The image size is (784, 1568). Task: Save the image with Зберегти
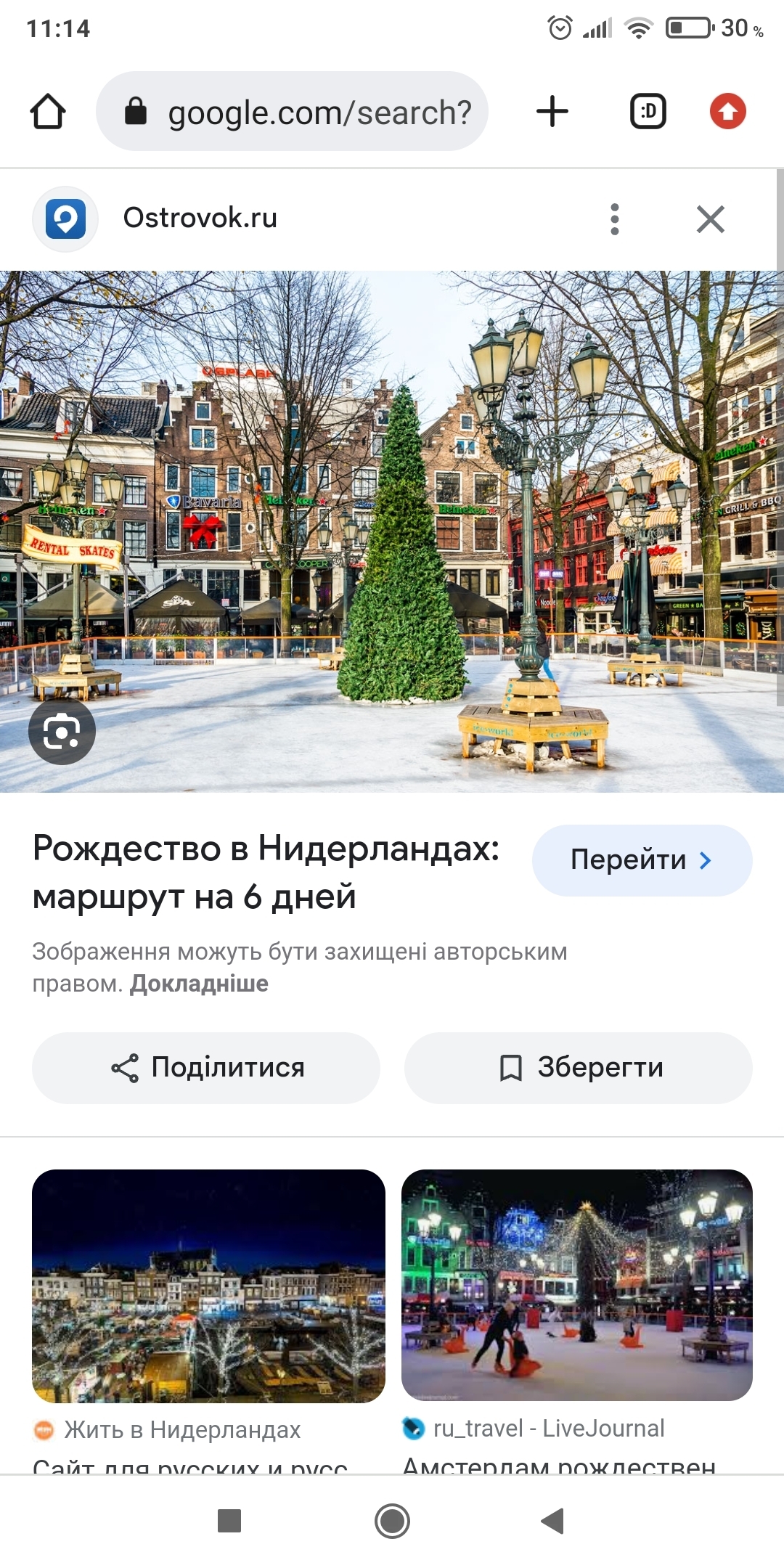(x=579, y=1068)
